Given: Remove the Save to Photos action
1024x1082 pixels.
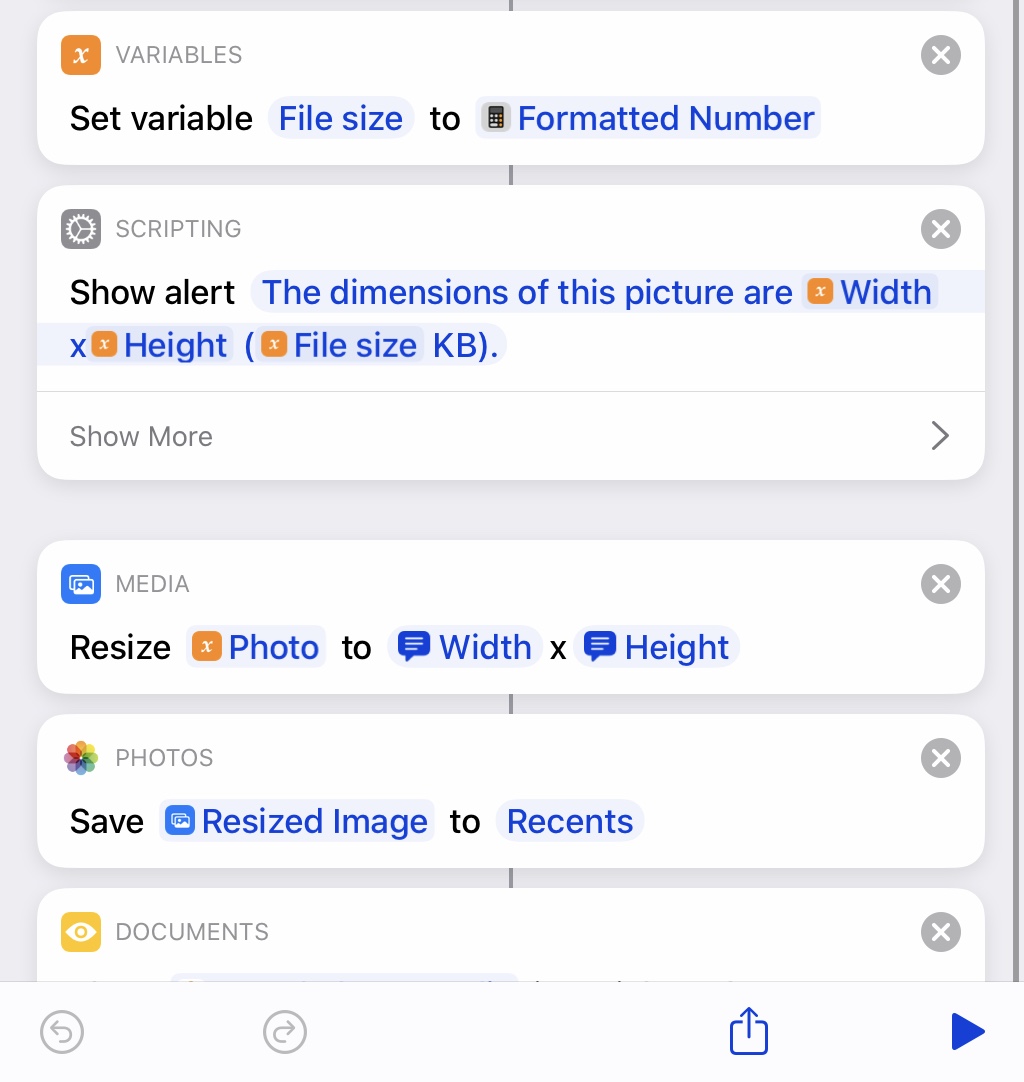Looking at the screenshot, I should coord(940,758).
